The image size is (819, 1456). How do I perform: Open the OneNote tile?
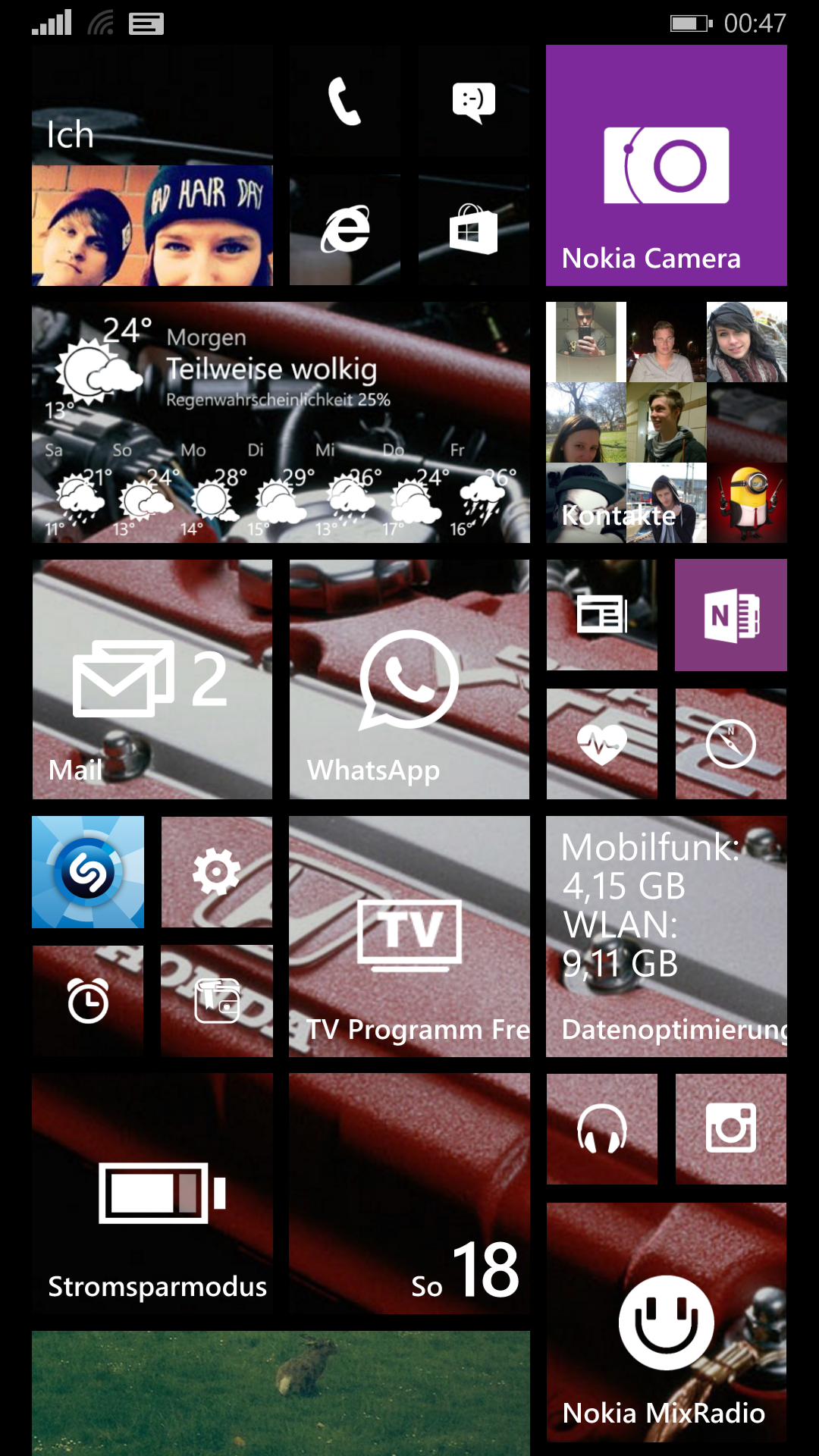(x=730, y=615)
